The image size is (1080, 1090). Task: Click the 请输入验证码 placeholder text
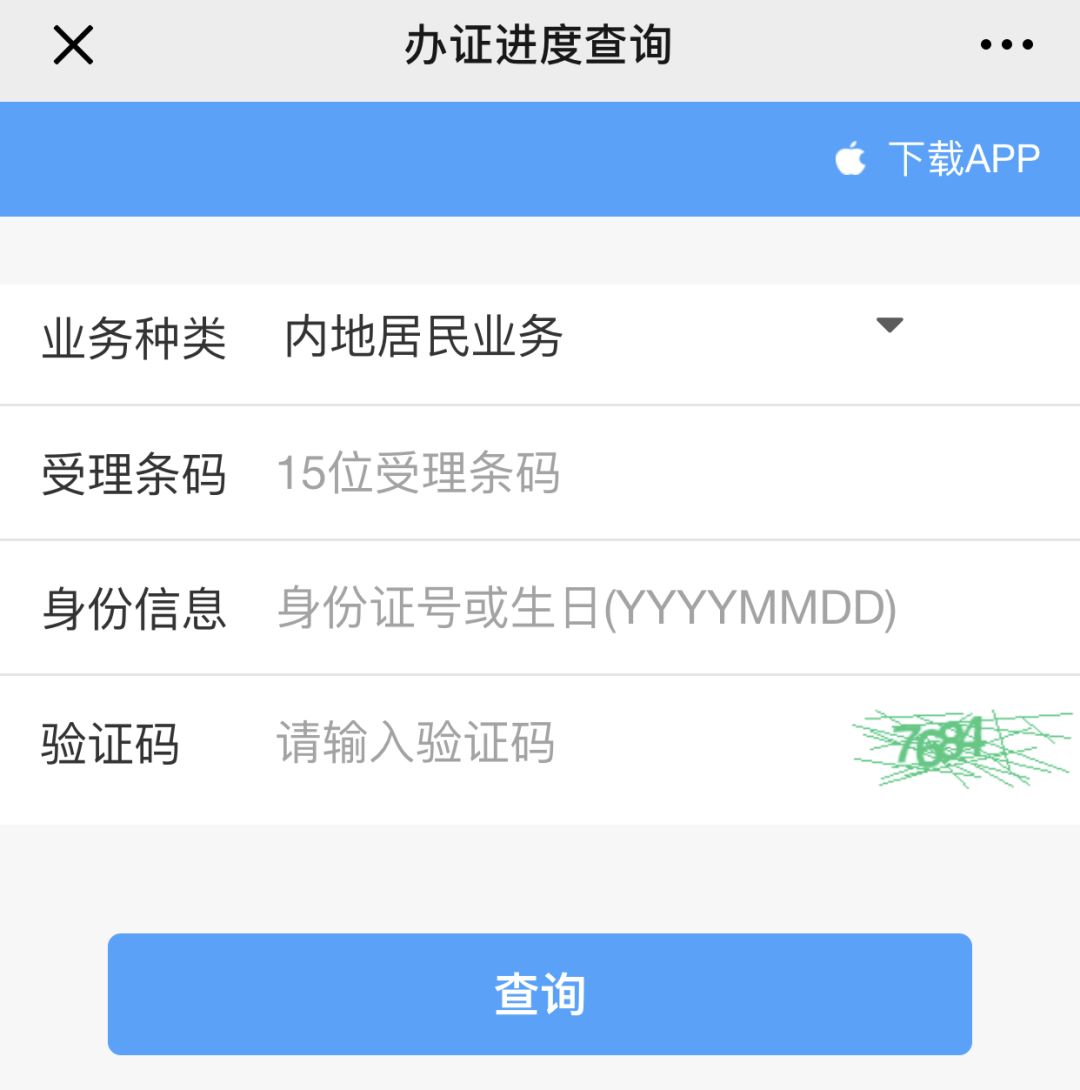point(413,743)
